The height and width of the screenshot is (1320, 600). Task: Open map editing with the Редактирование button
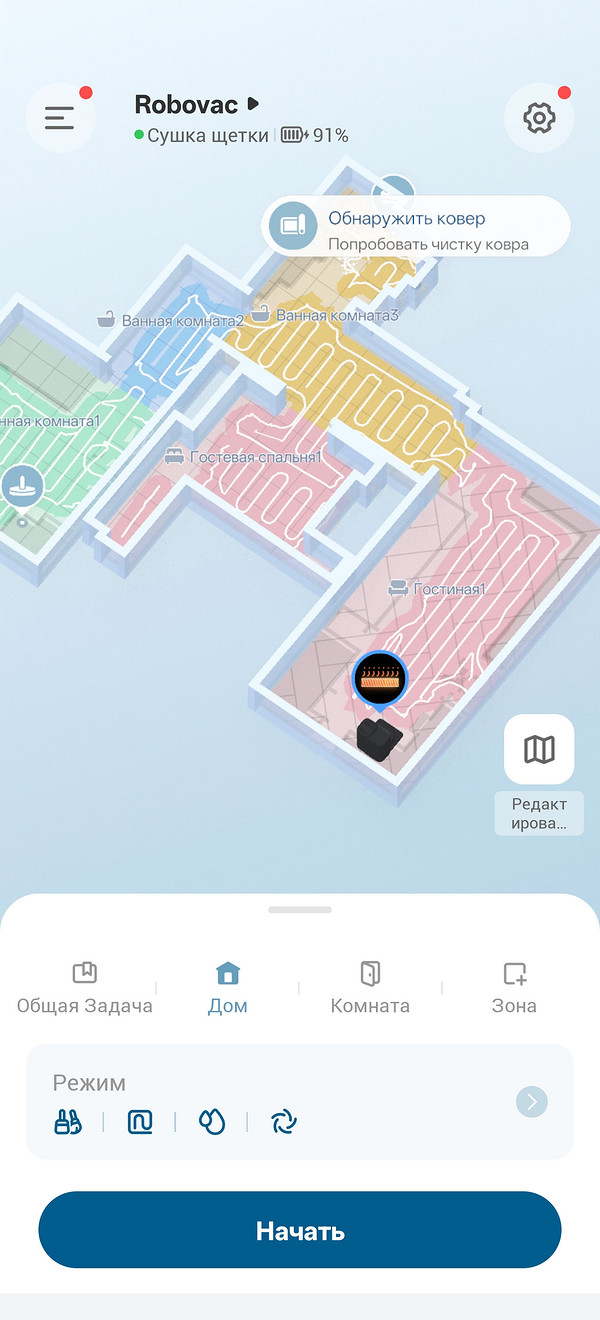539,750
